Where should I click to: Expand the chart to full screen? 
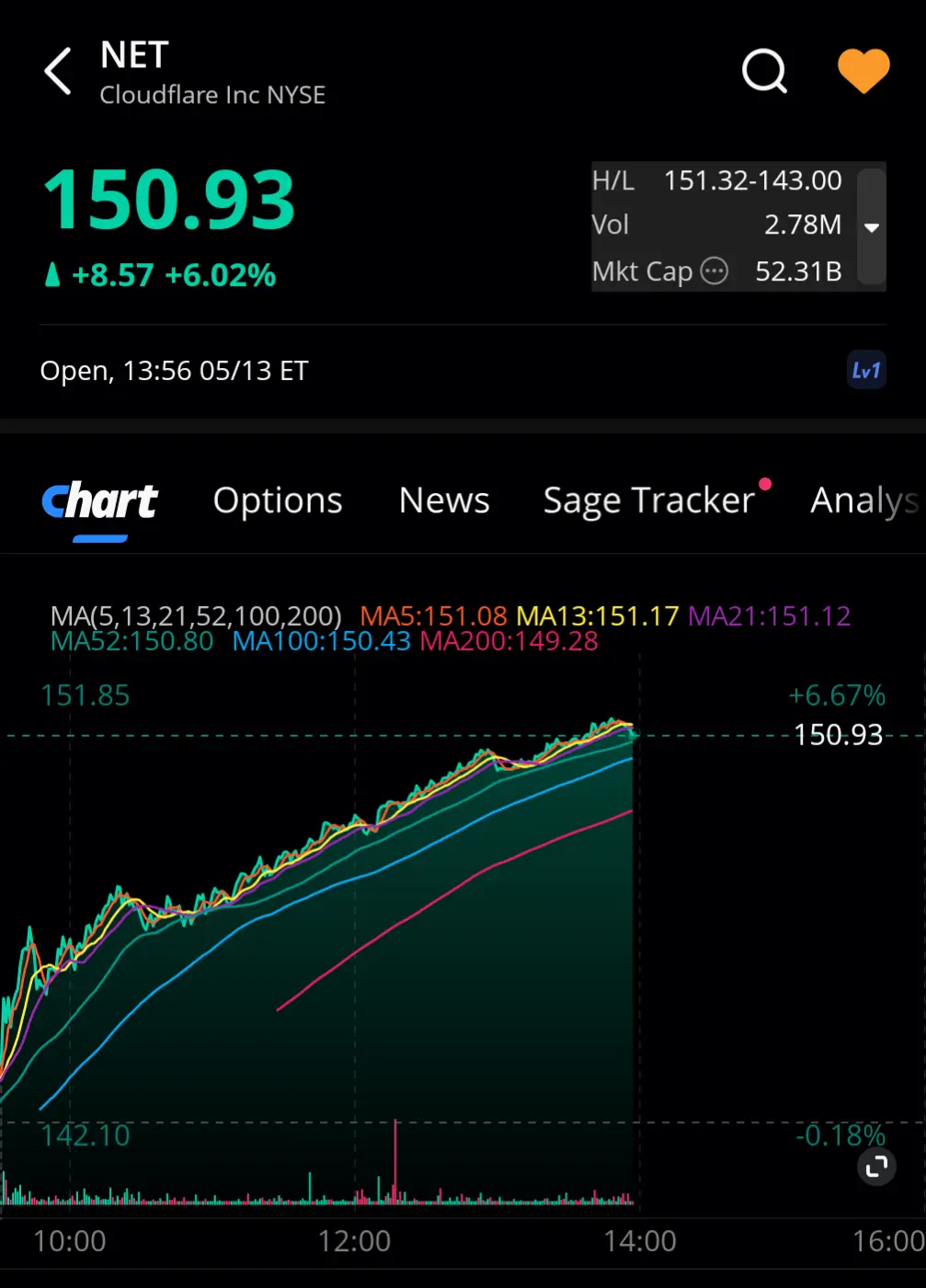click(876, 1167)
